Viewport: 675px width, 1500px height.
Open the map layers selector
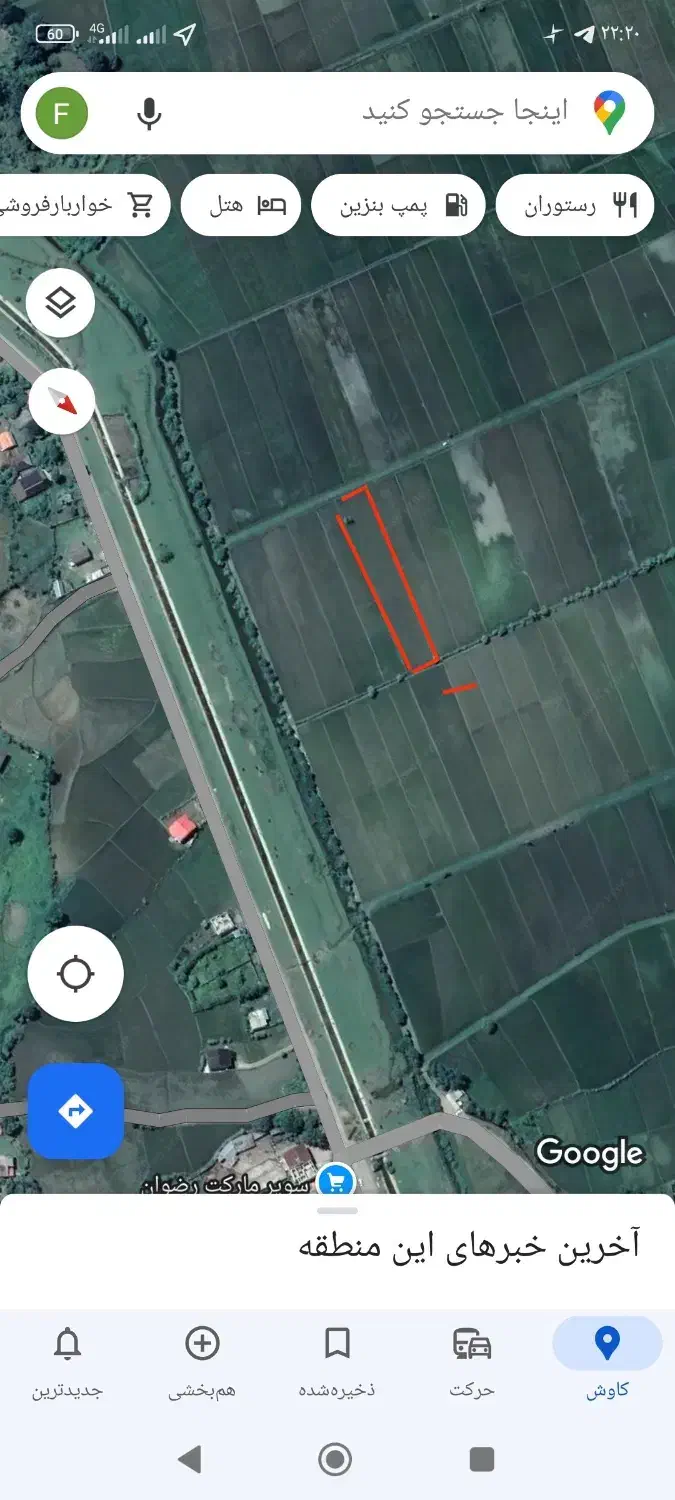coord(61,301)
